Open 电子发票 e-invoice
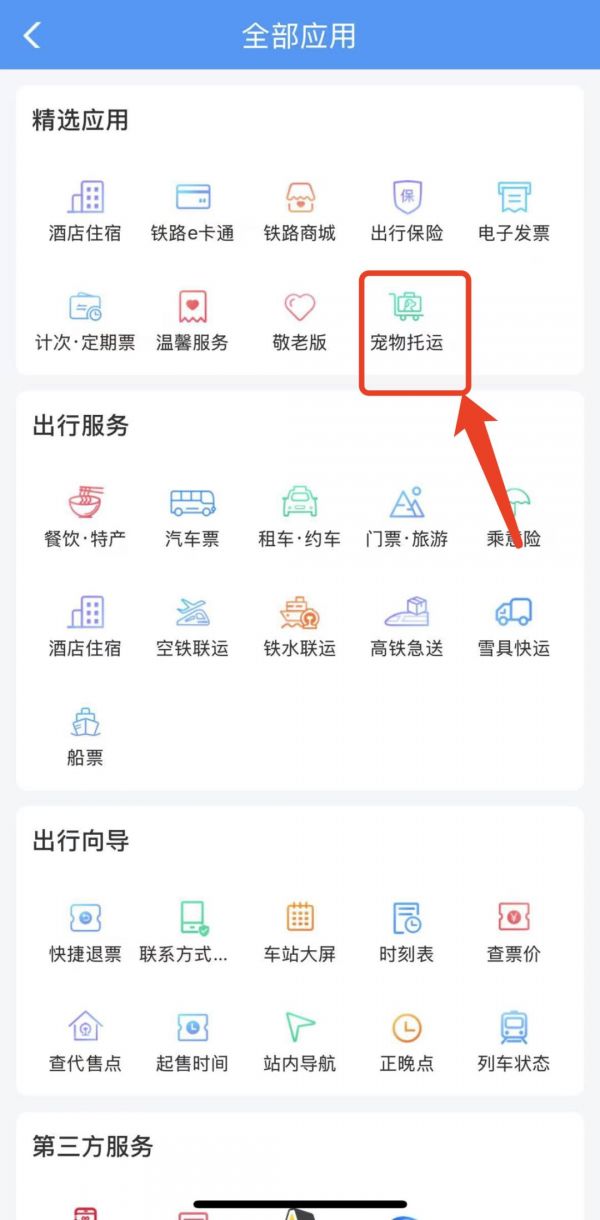 [x=514, y=210]
